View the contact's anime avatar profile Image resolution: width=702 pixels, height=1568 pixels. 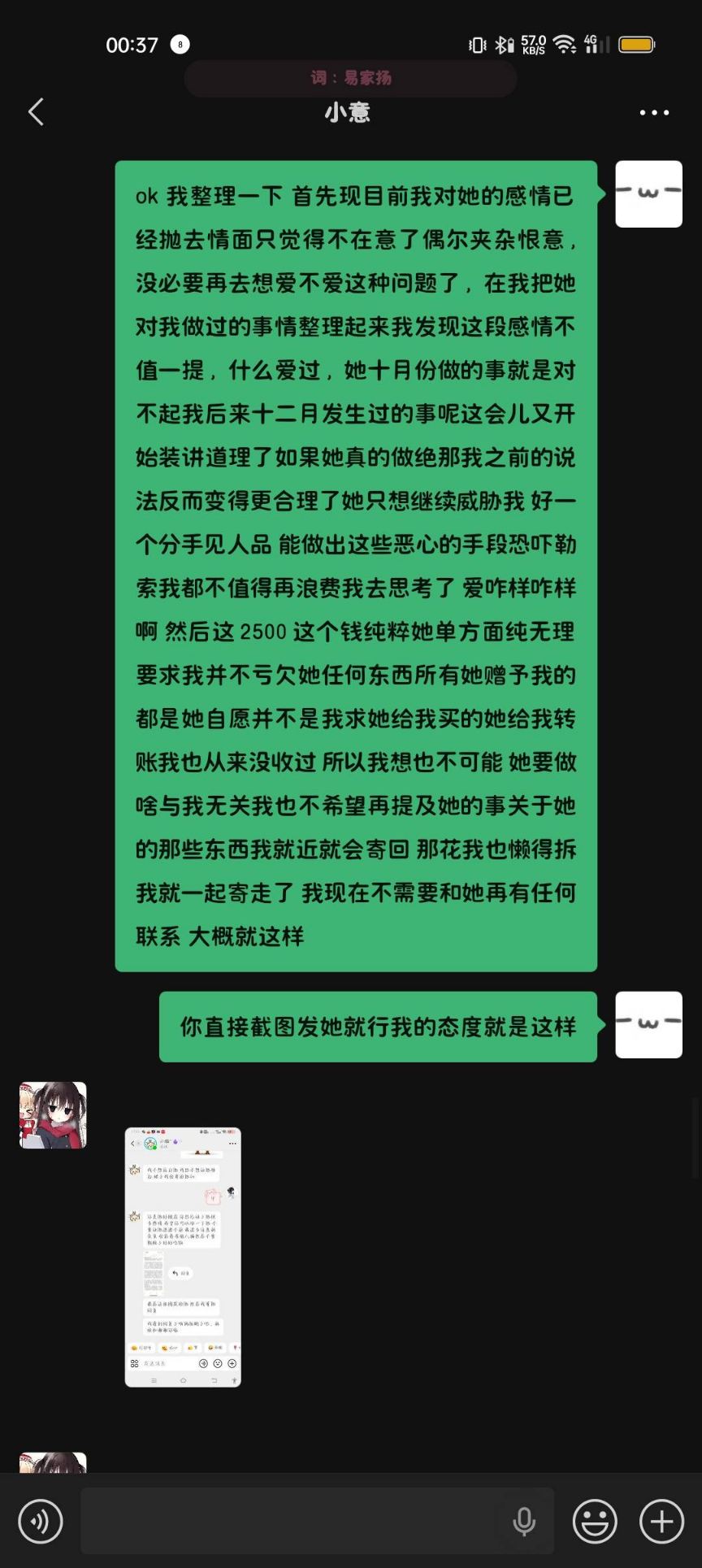coord(53,1115)
